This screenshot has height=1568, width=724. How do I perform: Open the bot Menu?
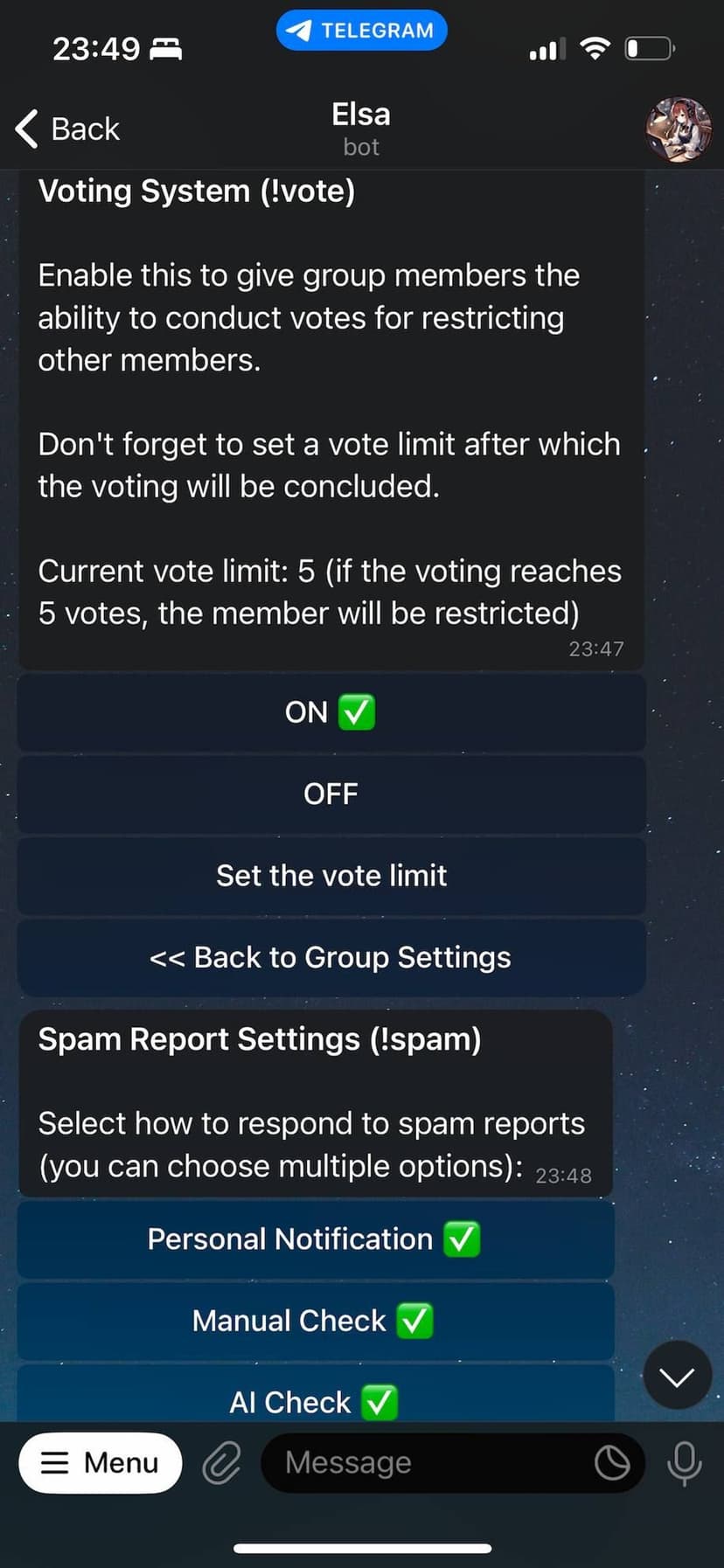click(101, 1462)
